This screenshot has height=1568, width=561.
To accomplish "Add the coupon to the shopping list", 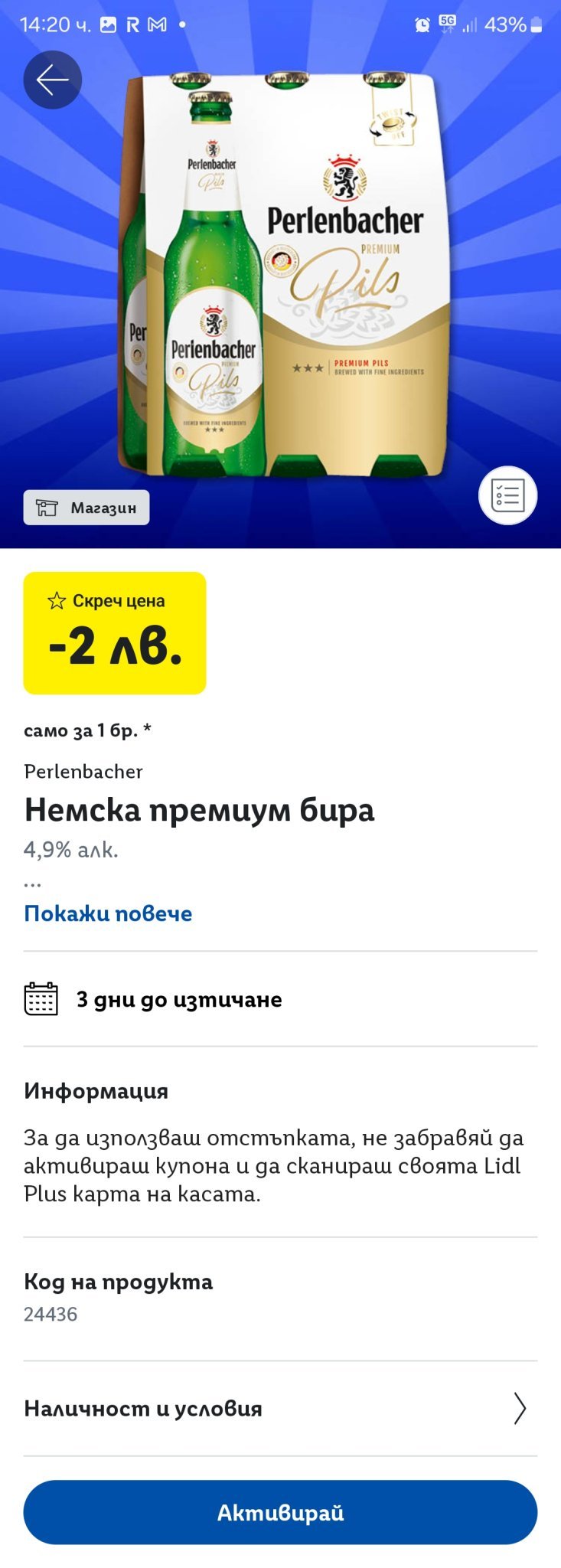I will [x=507, y=495].
